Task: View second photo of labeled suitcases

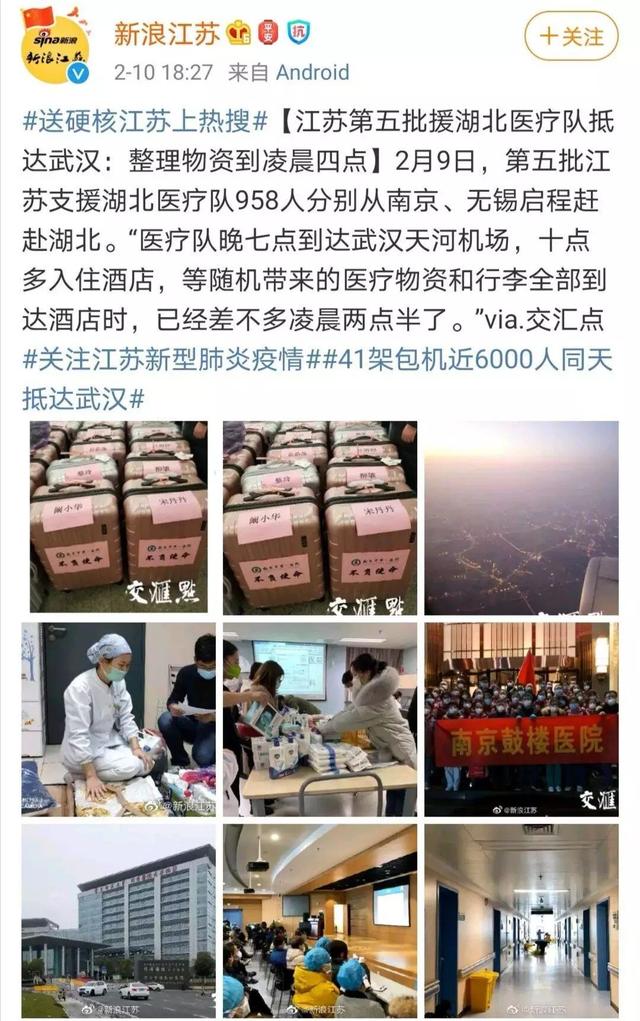Action: click(319, 517)
